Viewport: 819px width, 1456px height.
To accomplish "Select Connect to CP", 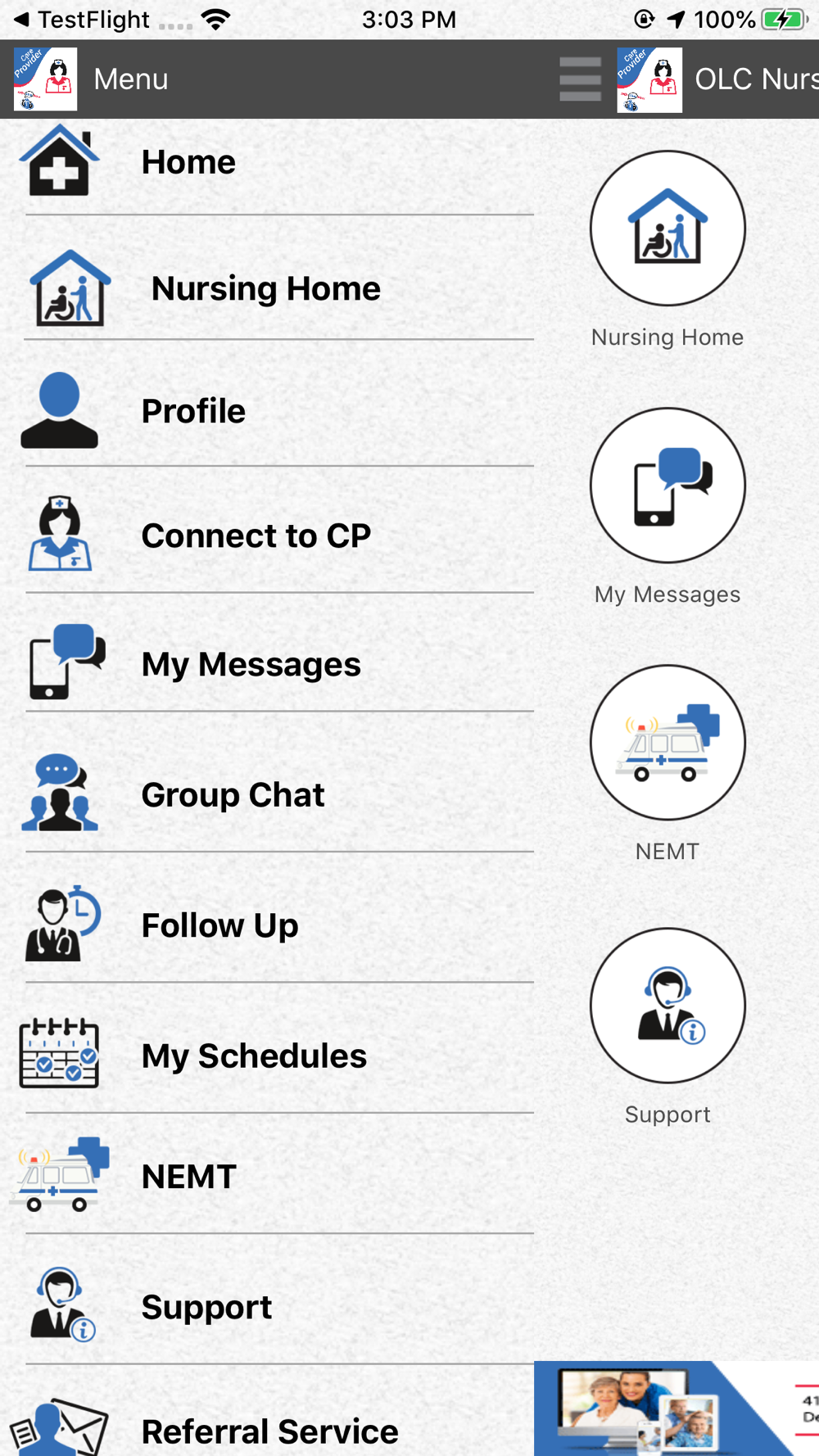I will (256, 536).
